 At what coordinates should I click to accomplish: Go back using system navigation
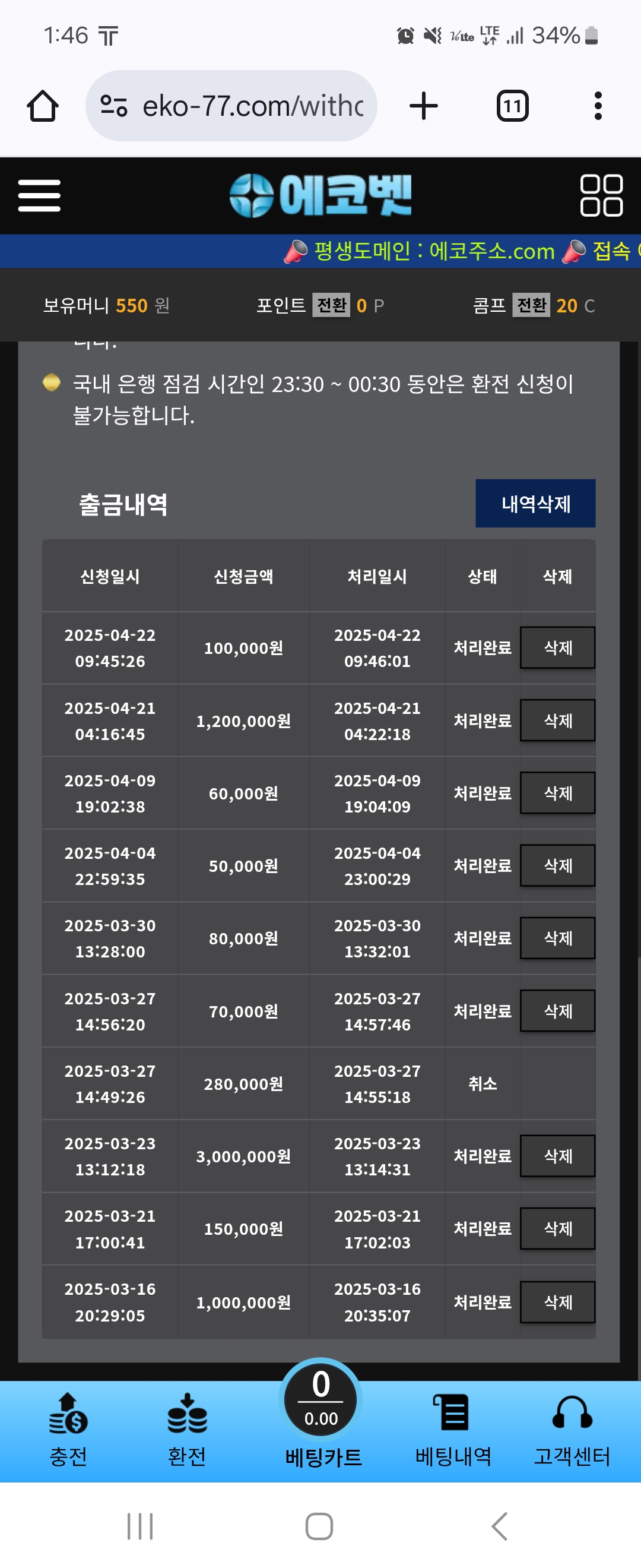click(499, 1526)
